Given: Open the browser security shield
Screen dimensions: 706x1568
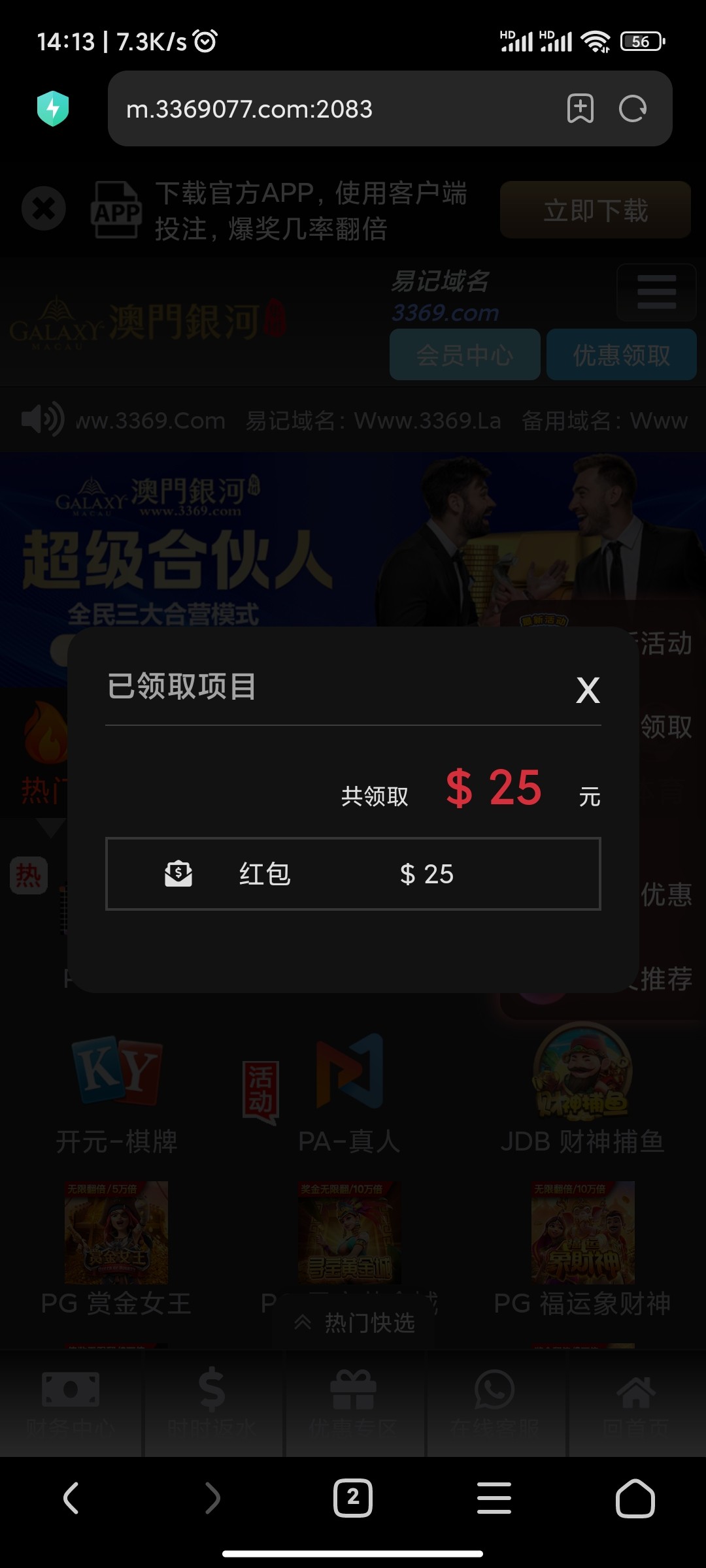Looking at the screenshot, I should click(x=53, y=108).
